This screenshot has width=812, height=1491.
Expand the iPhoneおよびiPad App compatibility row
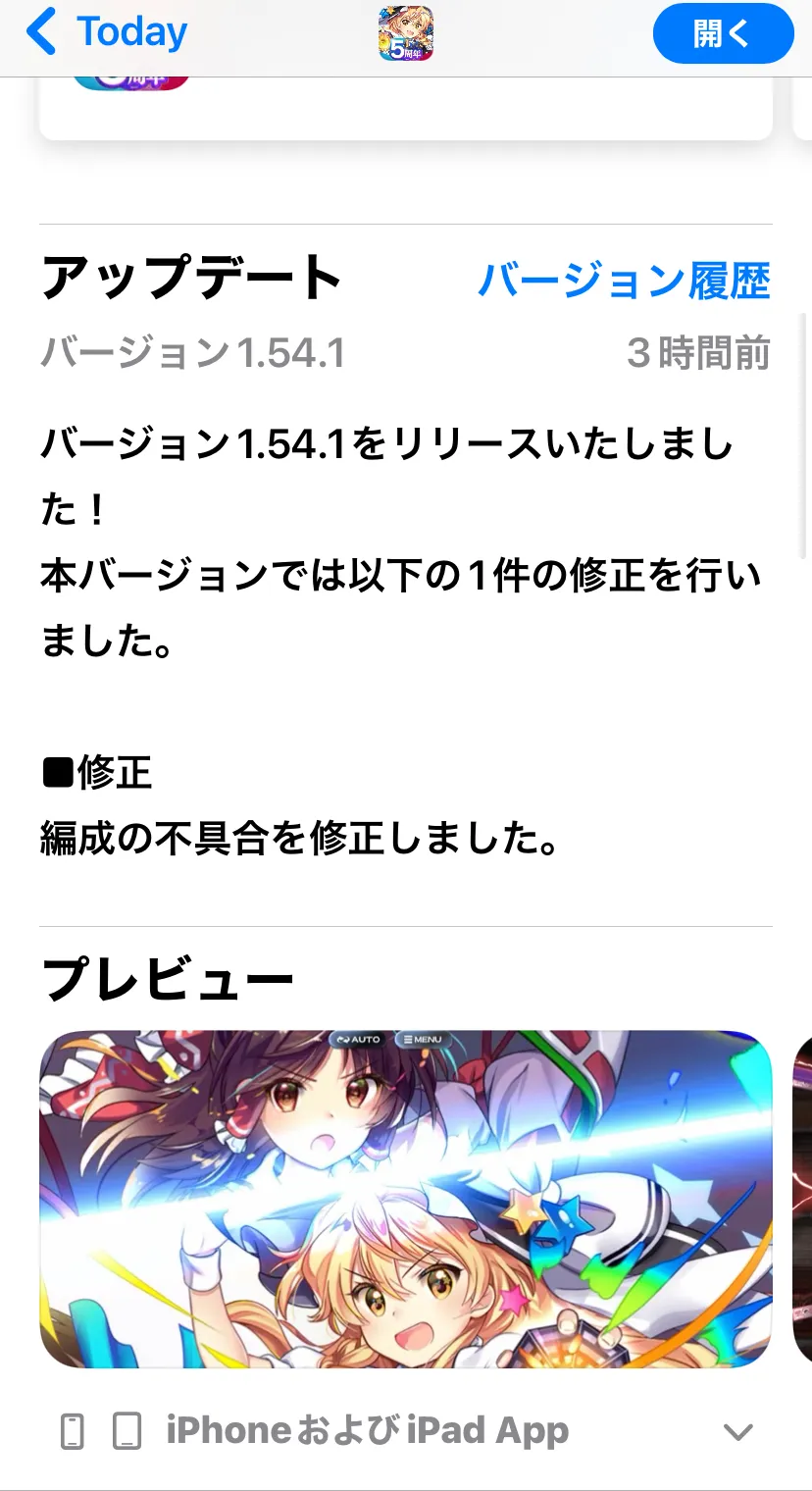[x=406, y=1431]
